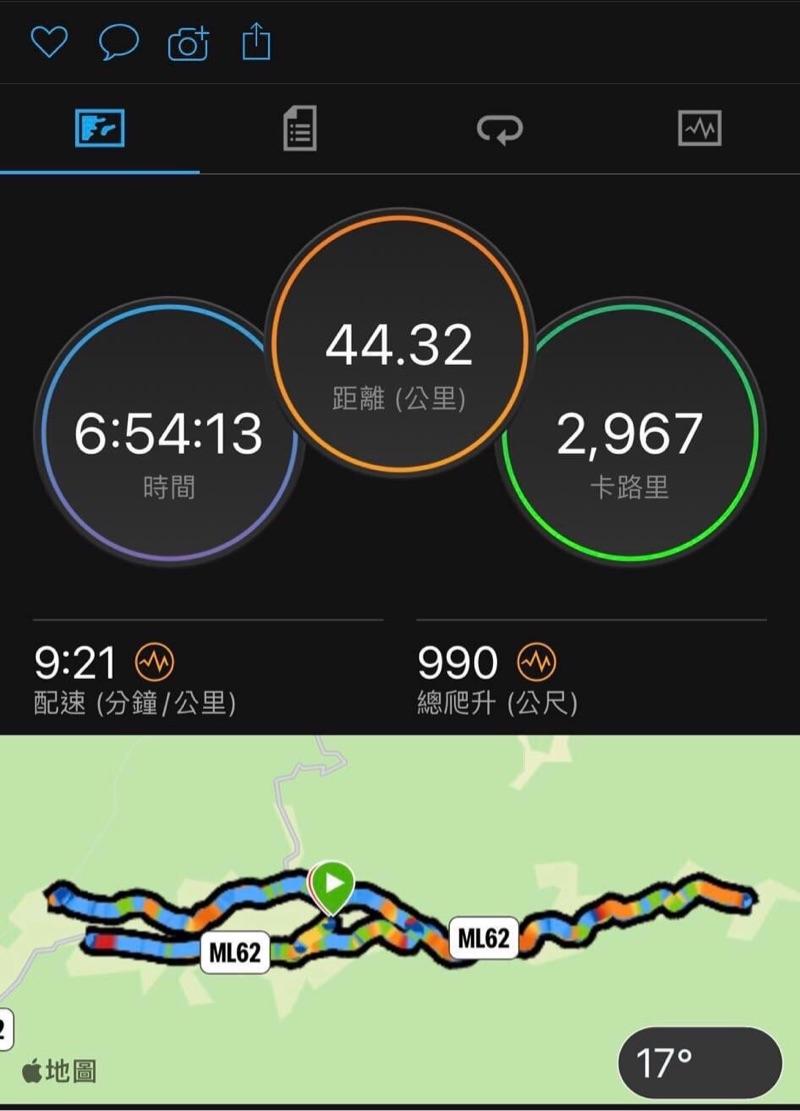Switch to the charts tab
The width and height of the screenshot is (800, 1111).
point(699,129)
